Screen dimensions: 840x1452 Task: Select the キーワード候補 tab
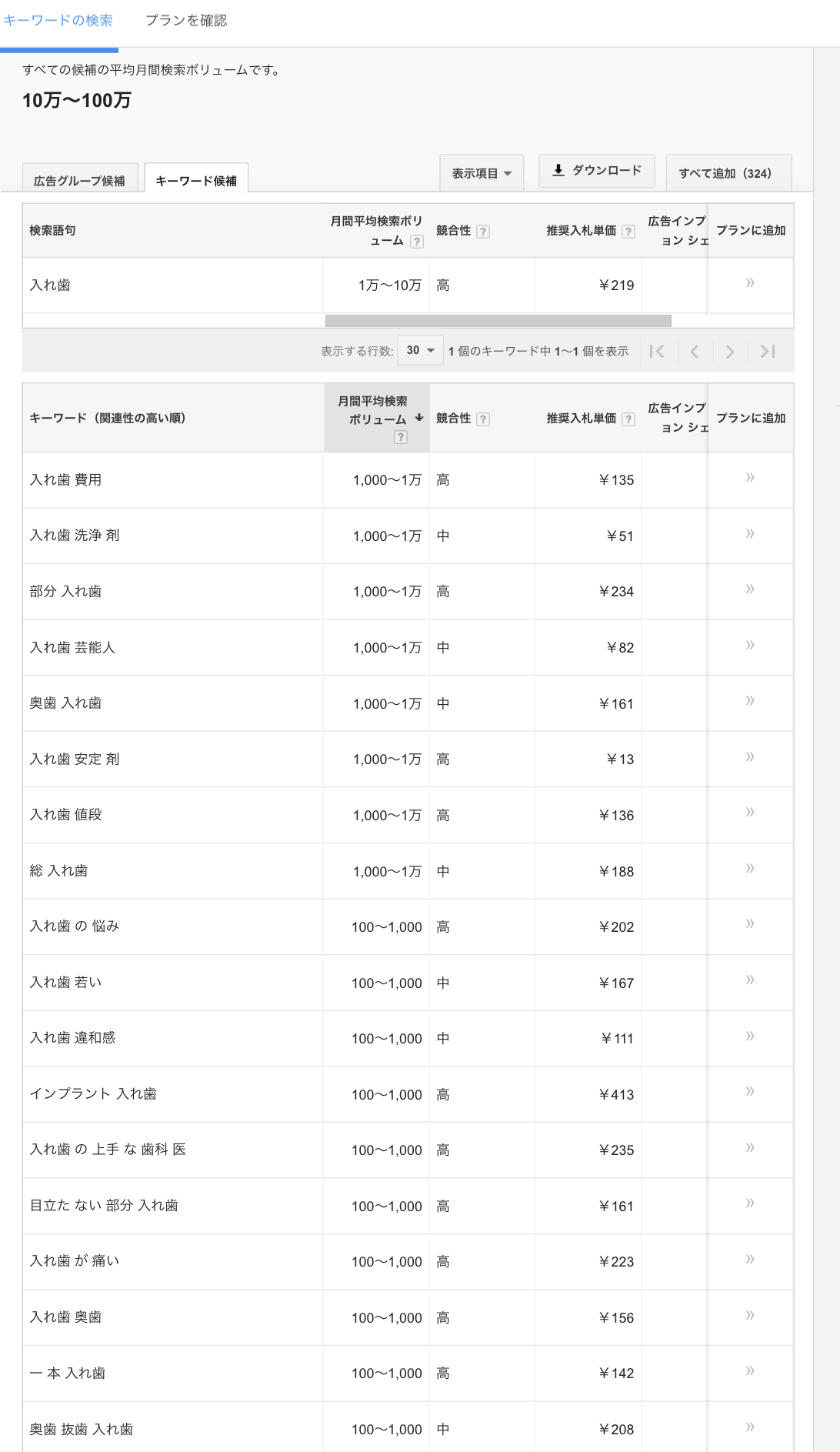(x=196, y=181)
